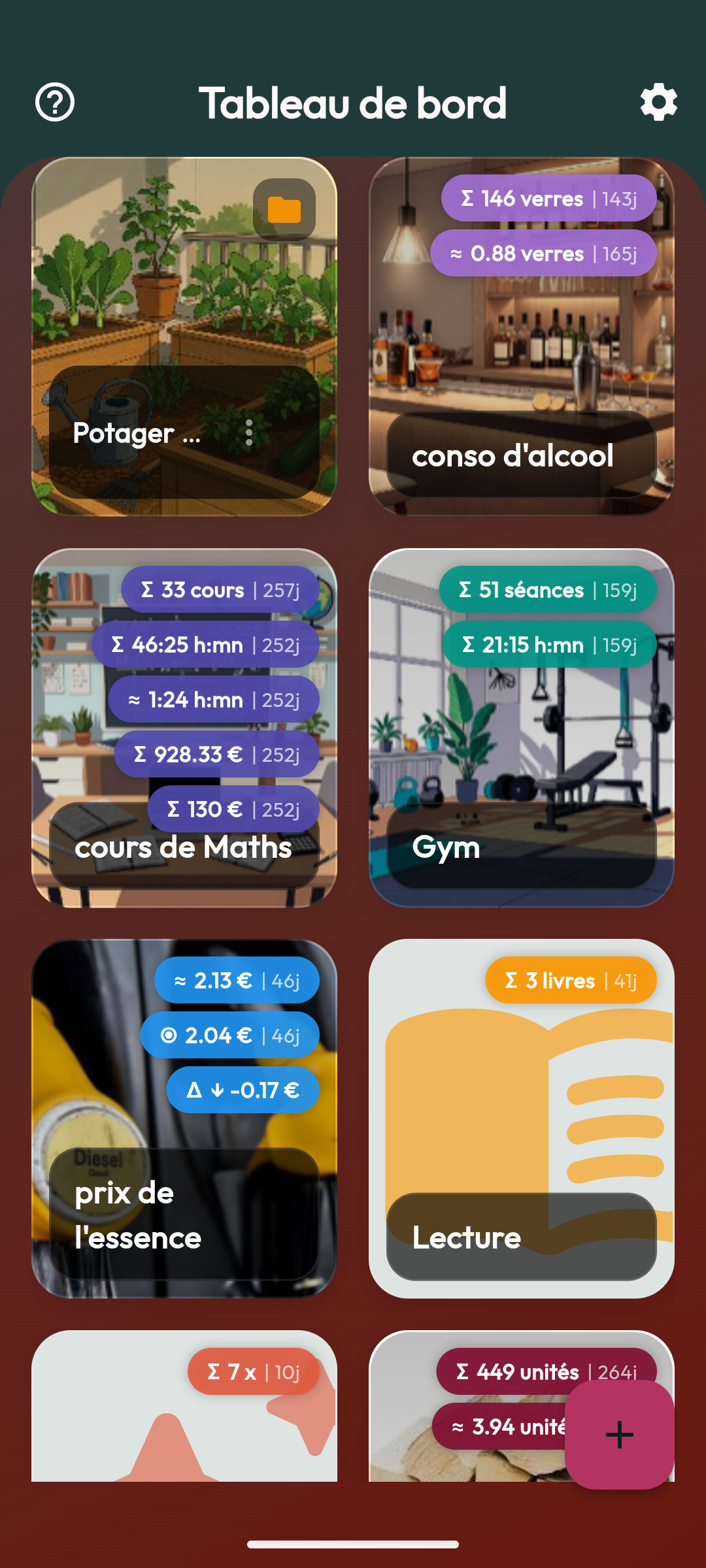Open the Lecture tracker card
This screenshot has height=1568, width=706.
(522, 1119)
